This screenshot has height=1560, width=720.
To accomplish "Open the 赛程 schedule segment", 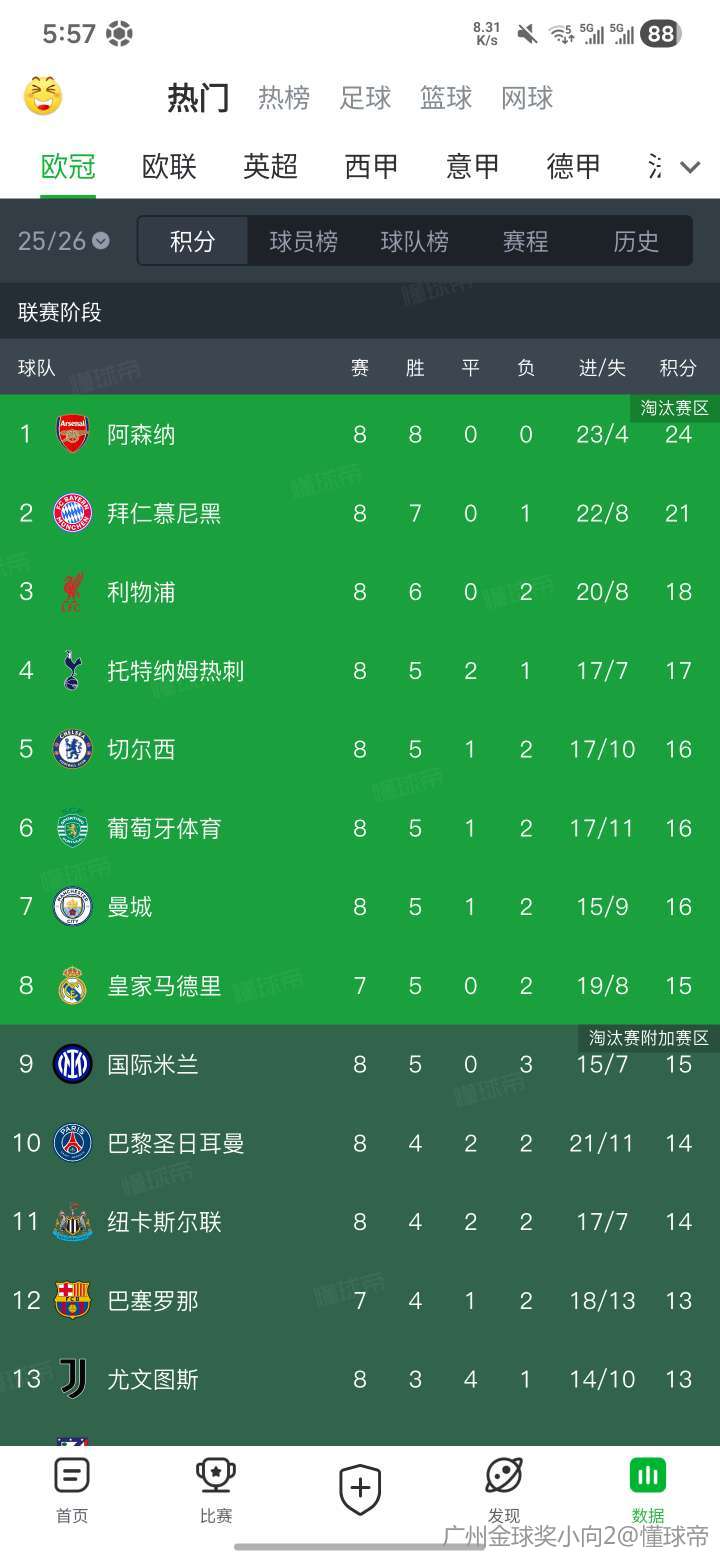I will pos(525,241).
